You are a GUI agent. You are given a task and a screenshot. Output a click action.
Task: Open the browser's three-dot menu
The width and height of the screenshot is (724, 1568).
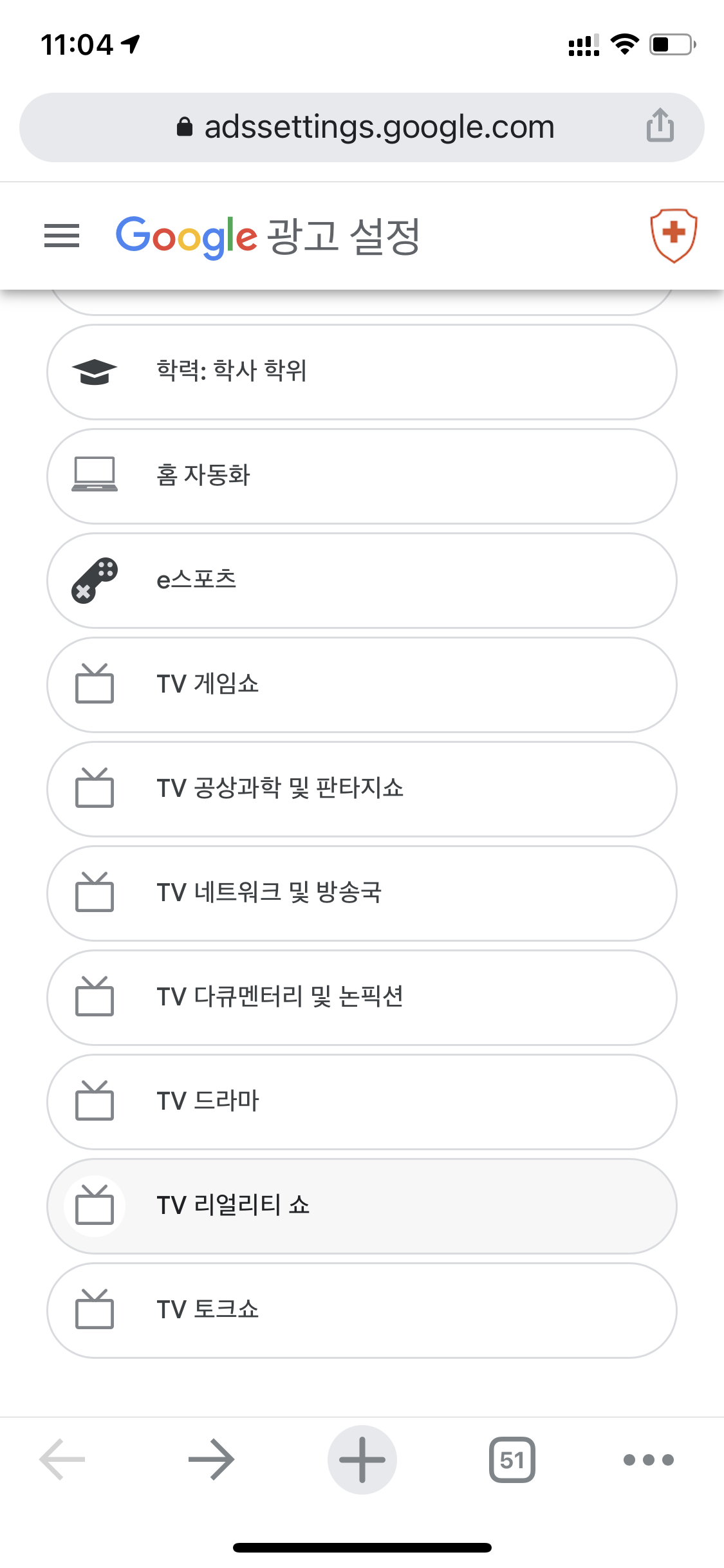[649, 1460]
